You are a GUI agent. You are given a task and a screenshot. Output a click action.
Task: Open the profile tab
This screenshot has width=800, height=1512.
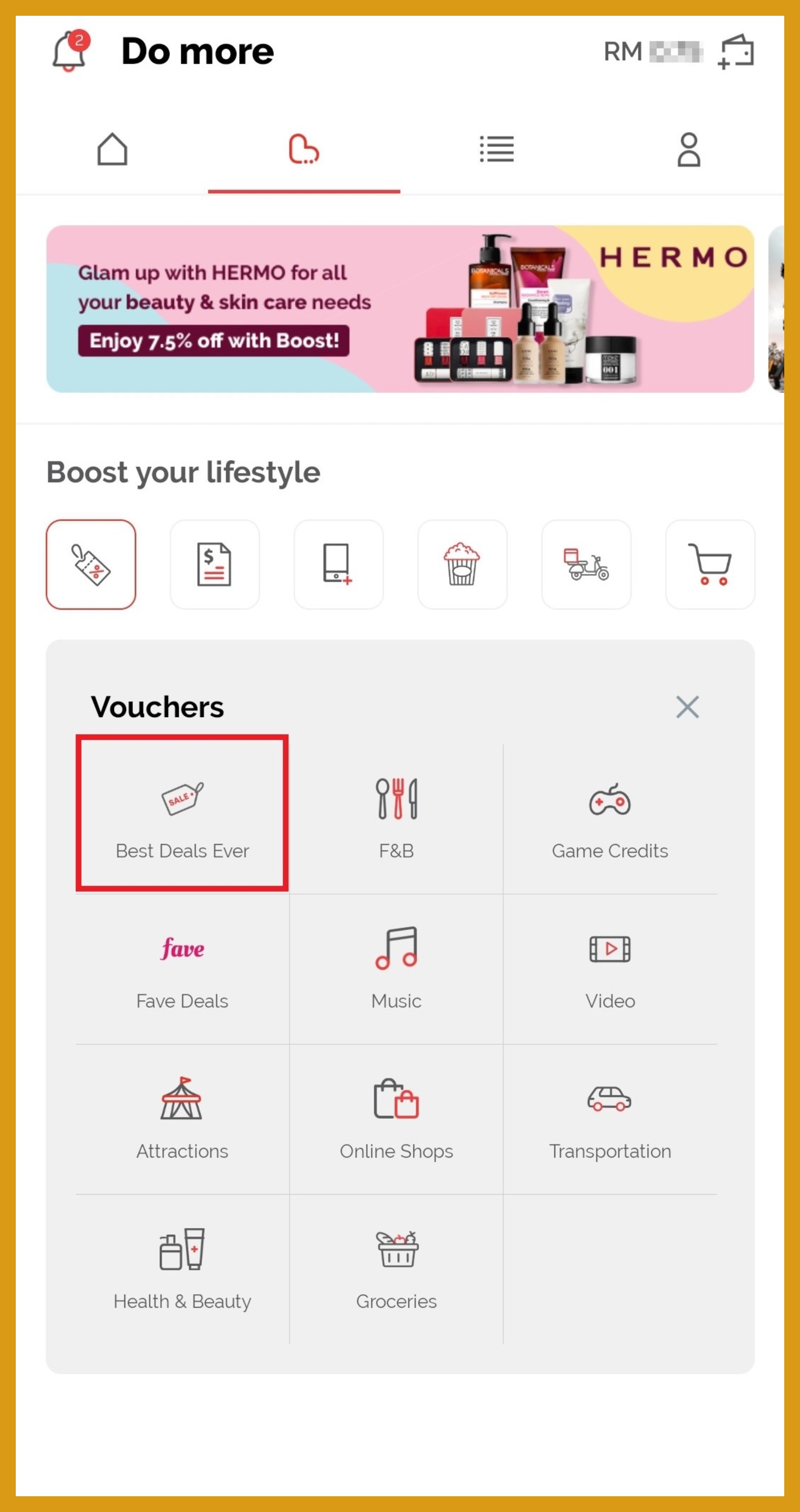688,150
